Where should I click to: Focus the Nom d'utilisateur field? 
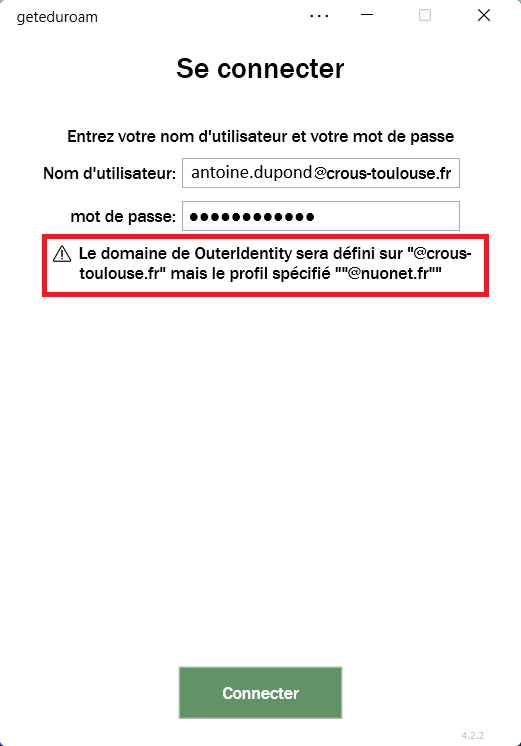[x=321, y=173]
